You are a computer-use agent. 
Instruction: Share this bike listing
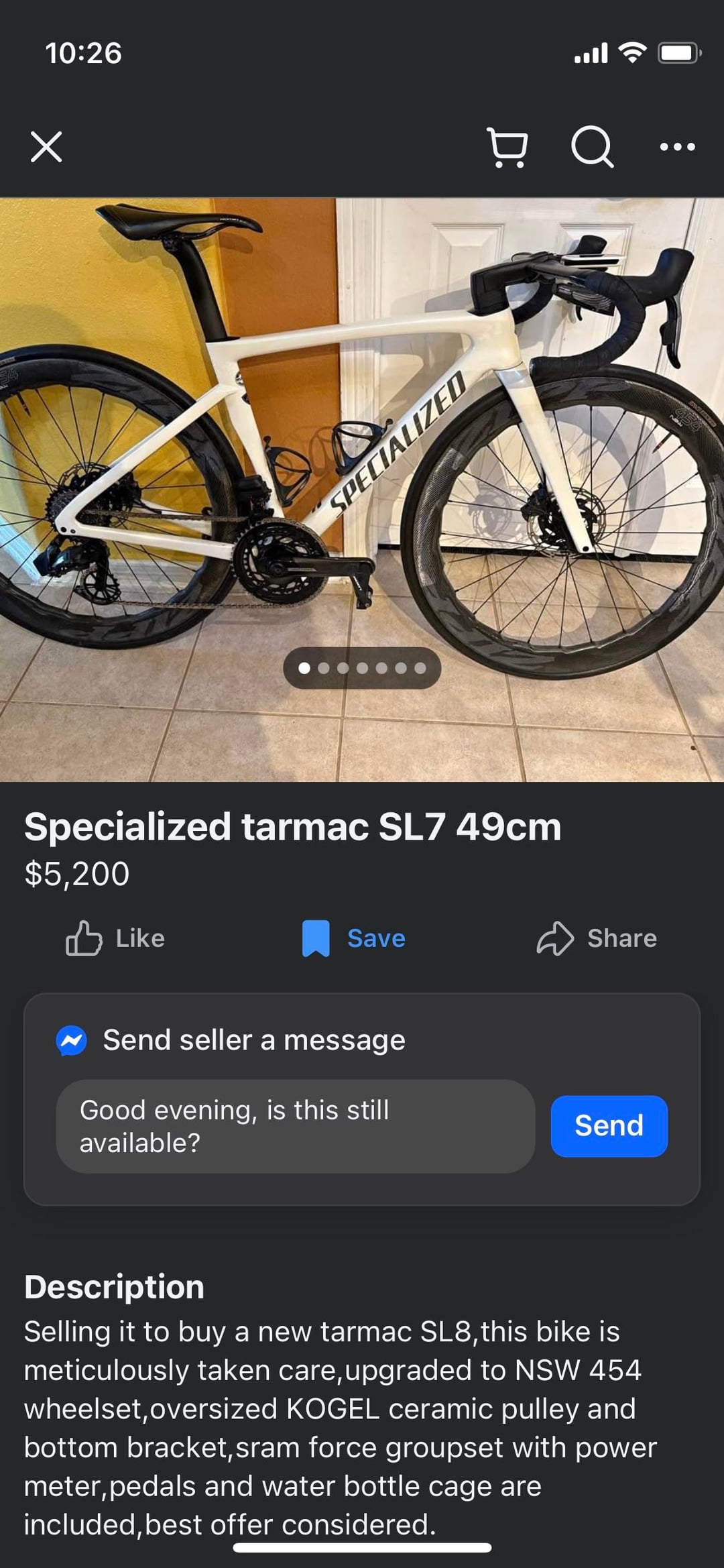click(597, 938)
